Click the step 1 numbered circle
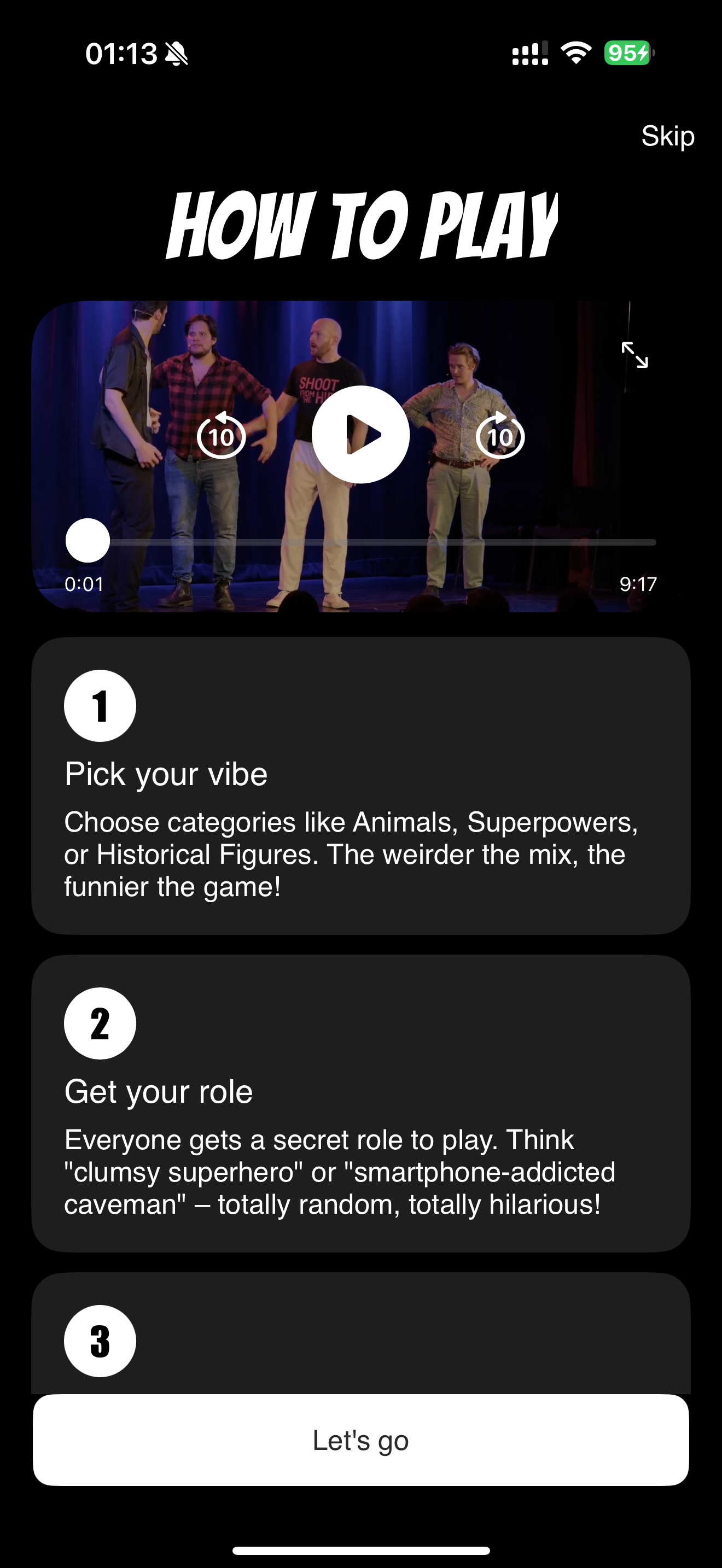 coord(99,705)
